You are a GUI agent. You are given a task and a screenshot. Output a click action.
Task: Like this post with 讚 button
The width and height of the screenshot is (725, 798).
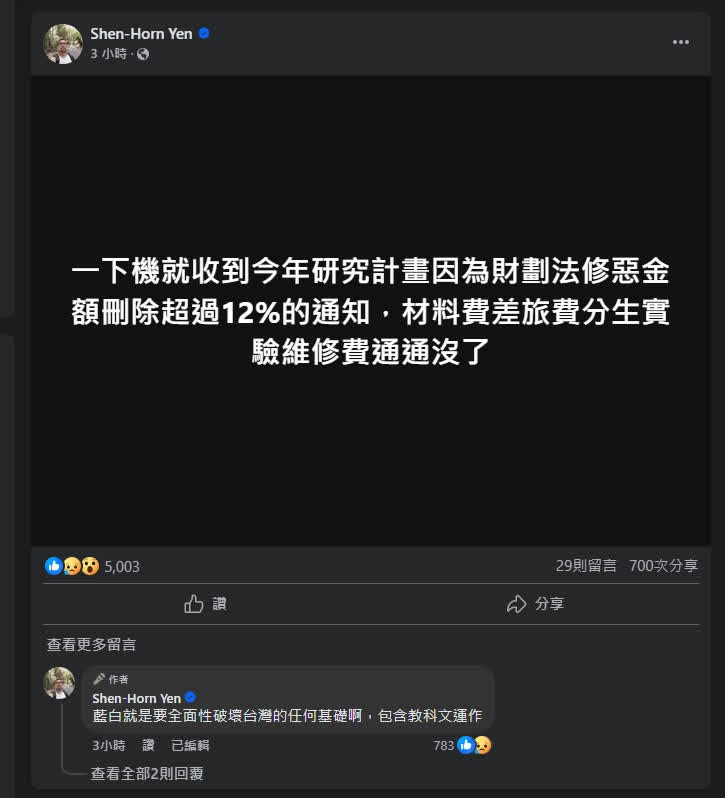(x=206, y=604)
